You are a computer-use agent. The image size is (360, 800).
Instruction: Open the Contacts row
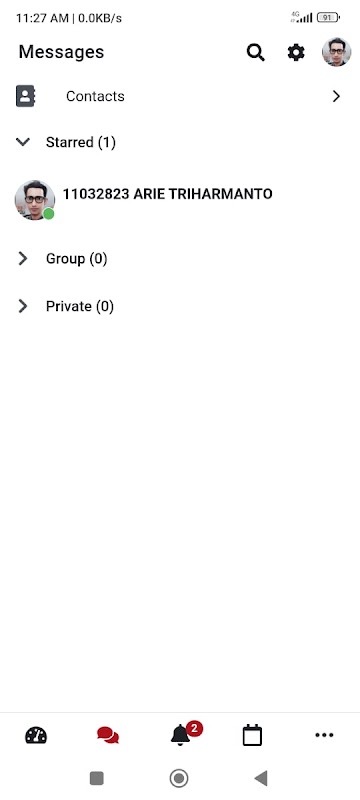click(x=180, y=96)
